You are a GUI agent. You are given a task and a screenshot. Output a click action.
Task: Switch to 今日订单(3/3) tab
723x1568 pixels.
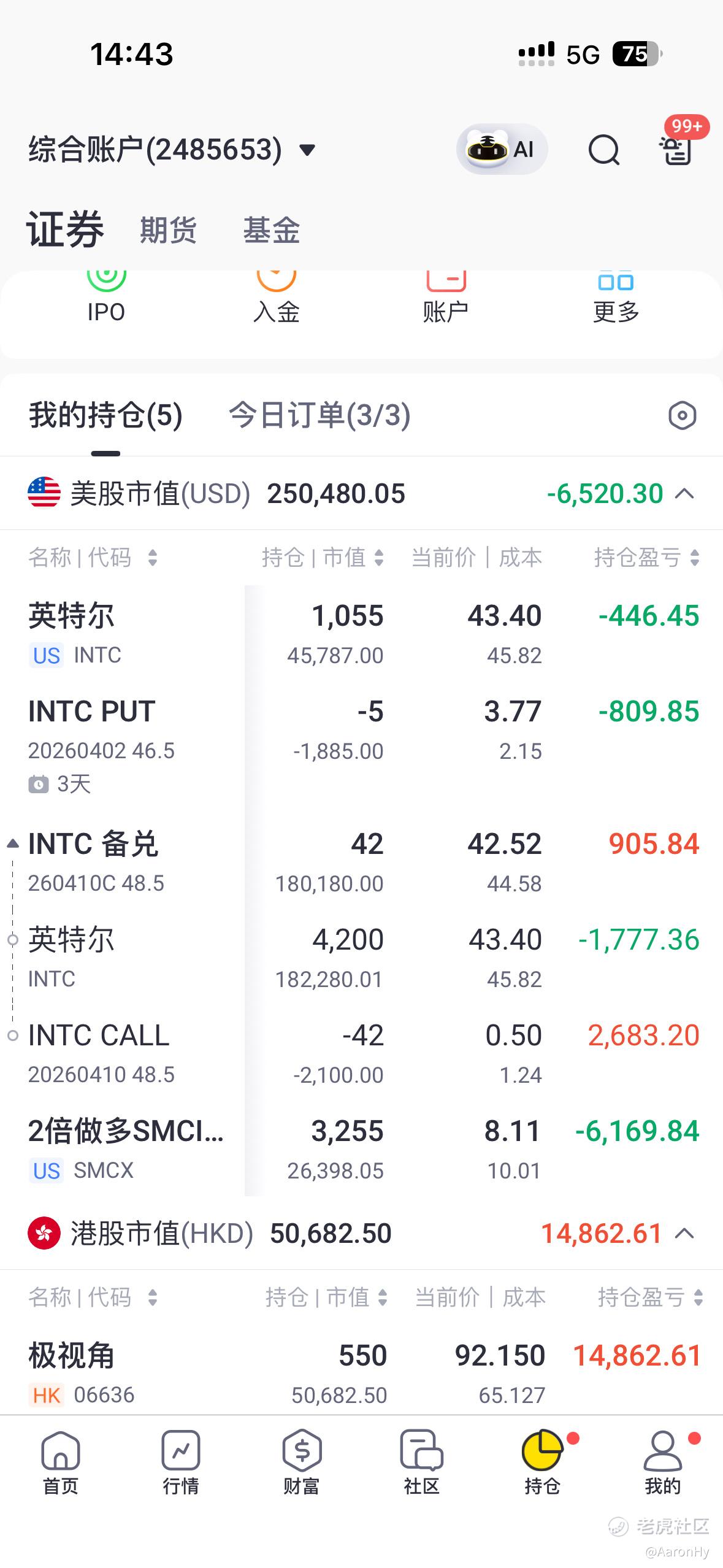click(x=319, y=415)
